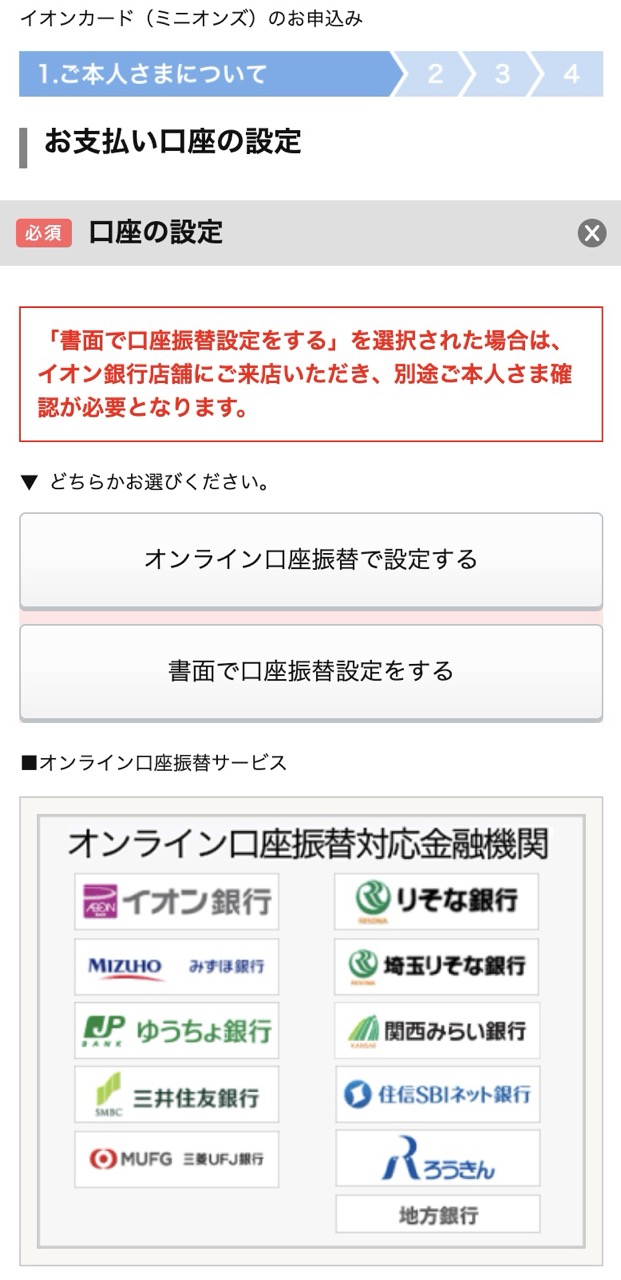Select 書面で口座振替設定をする

click(x=310, y=671)
